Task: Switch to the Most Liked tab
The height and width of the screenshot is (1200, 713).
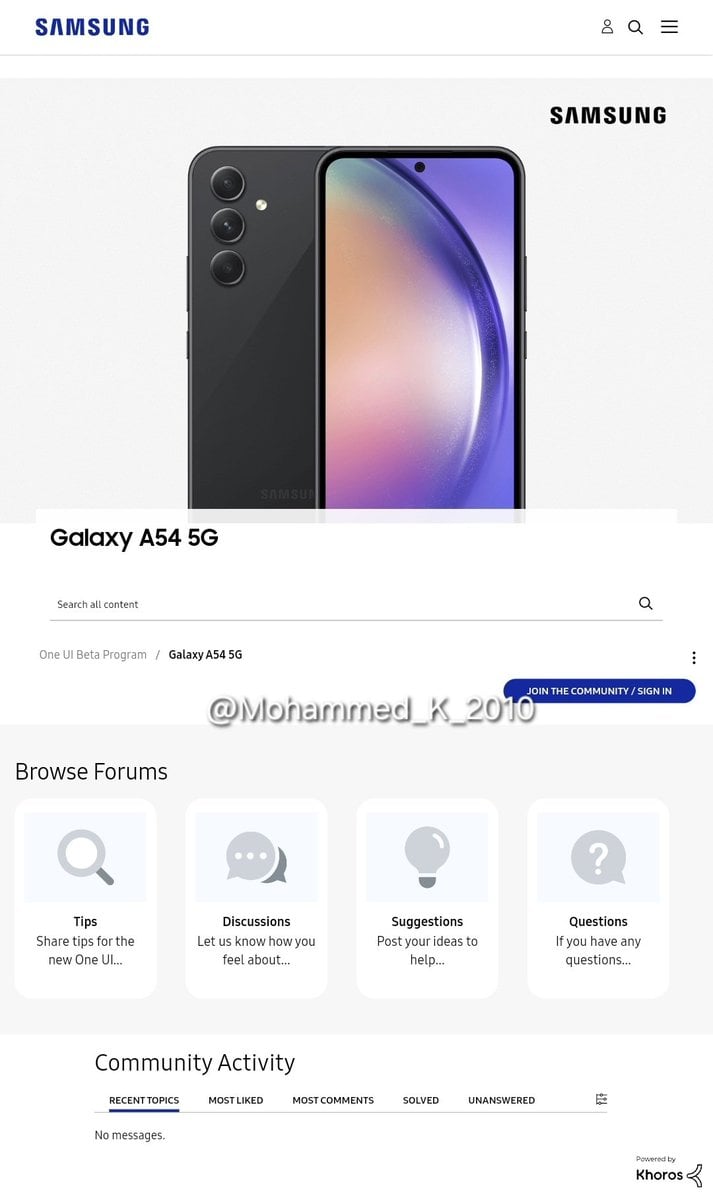Action: tap(236, 1100)
